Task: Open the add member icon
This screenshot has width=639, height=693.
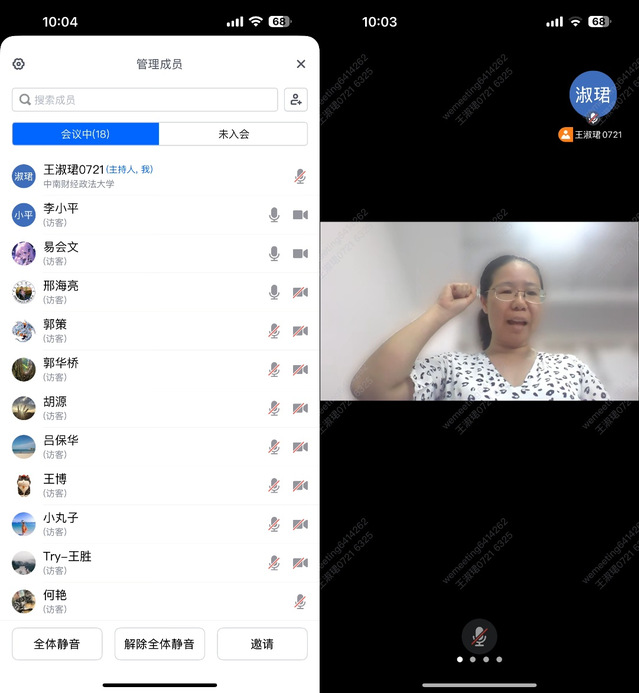Action: coord(296,100)
